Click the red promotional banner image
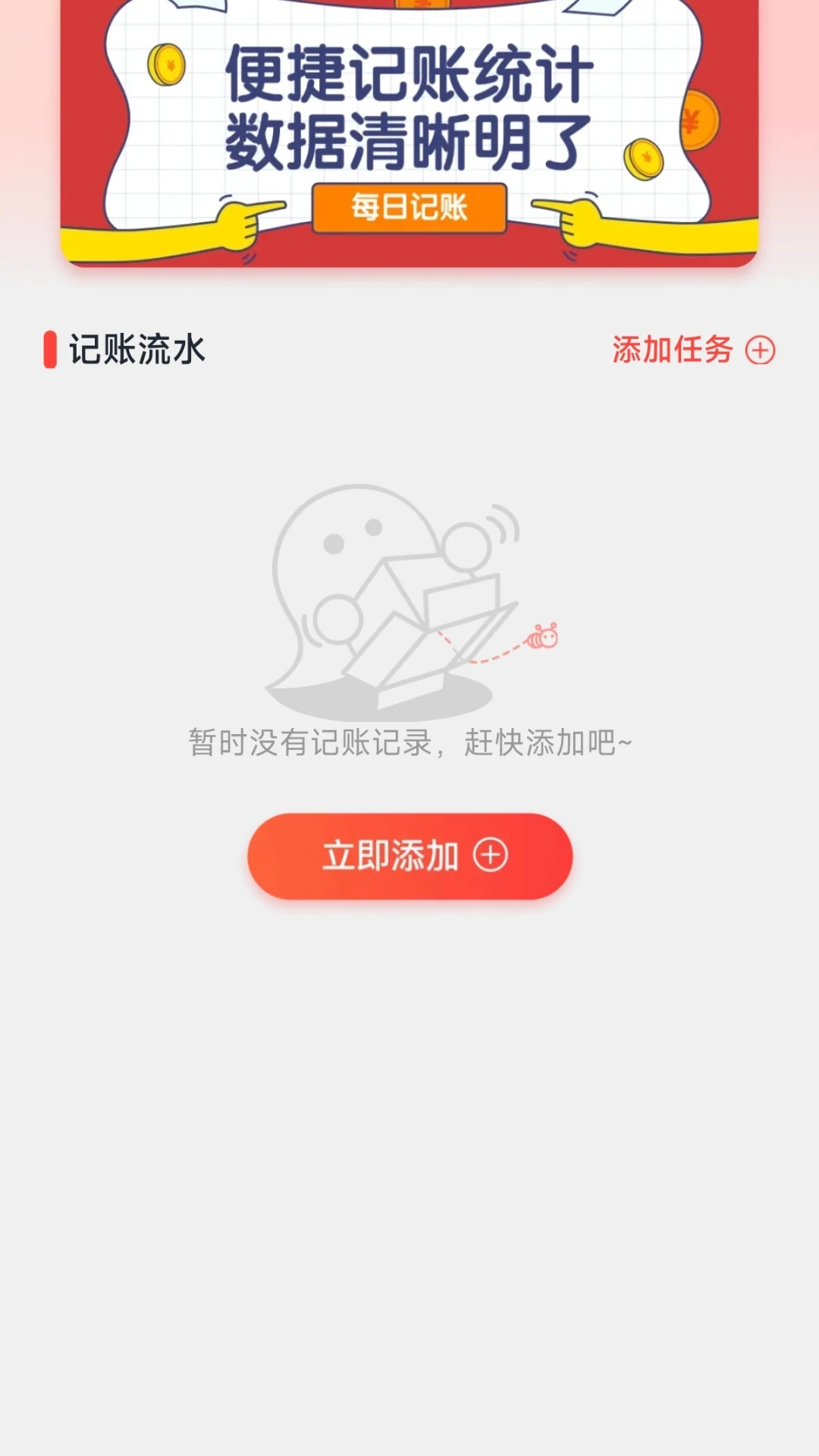 409,136
